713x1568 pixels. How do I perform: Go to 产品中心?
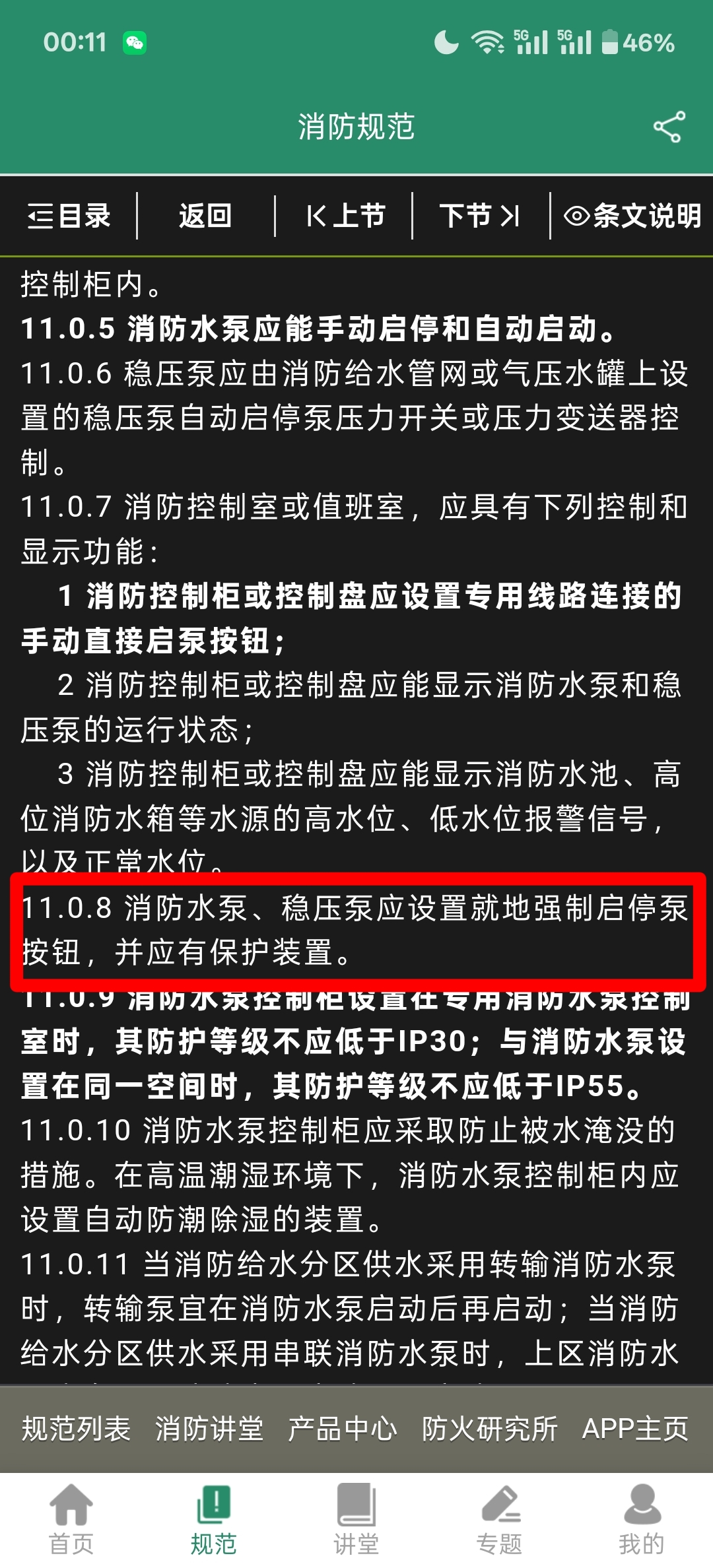(343, 1429)
